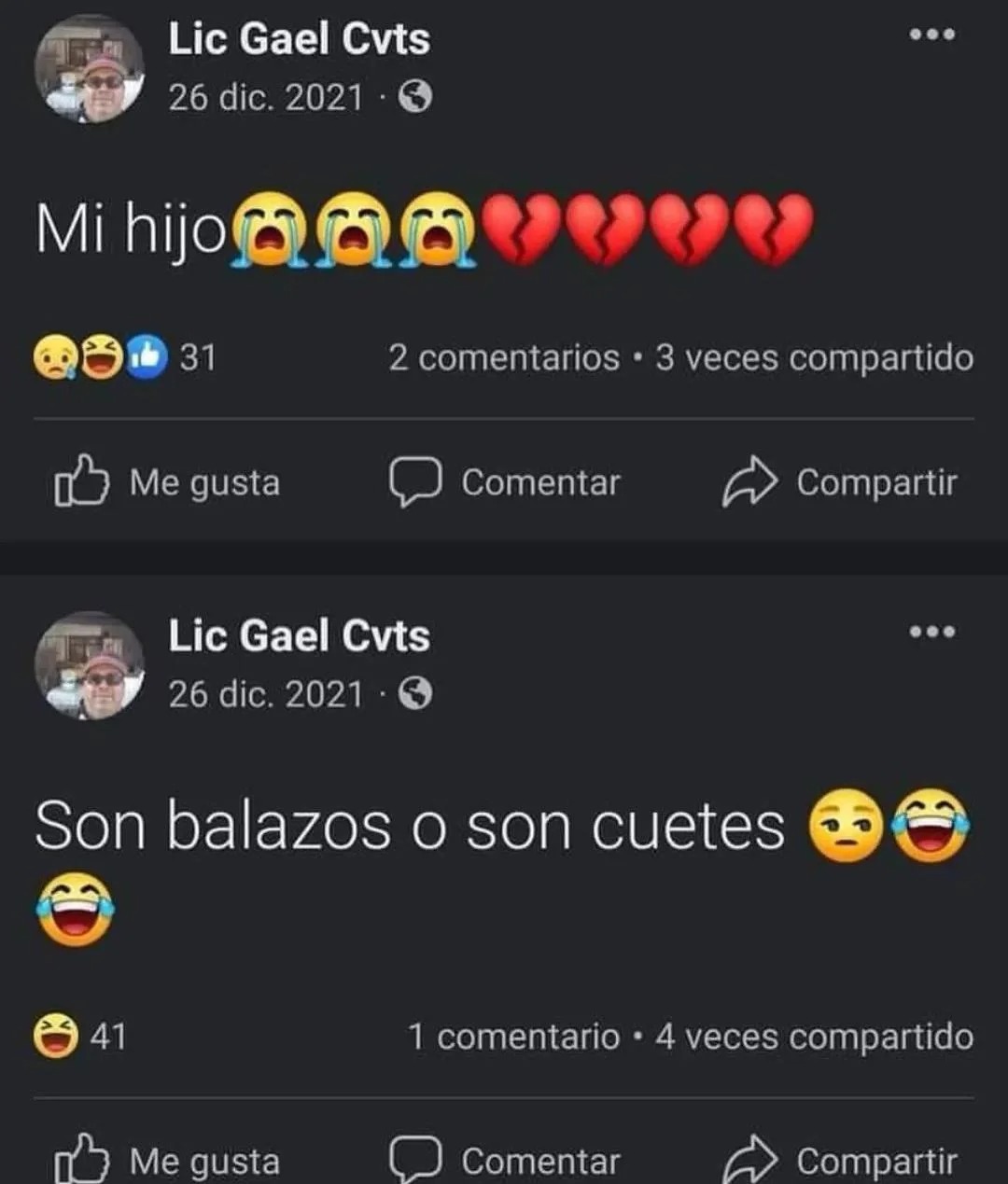The width and height of the screenshot is (1008, 1184).
Task: Tap Compartir under "Son balazos o son cuetes"
Action: 840,1161
